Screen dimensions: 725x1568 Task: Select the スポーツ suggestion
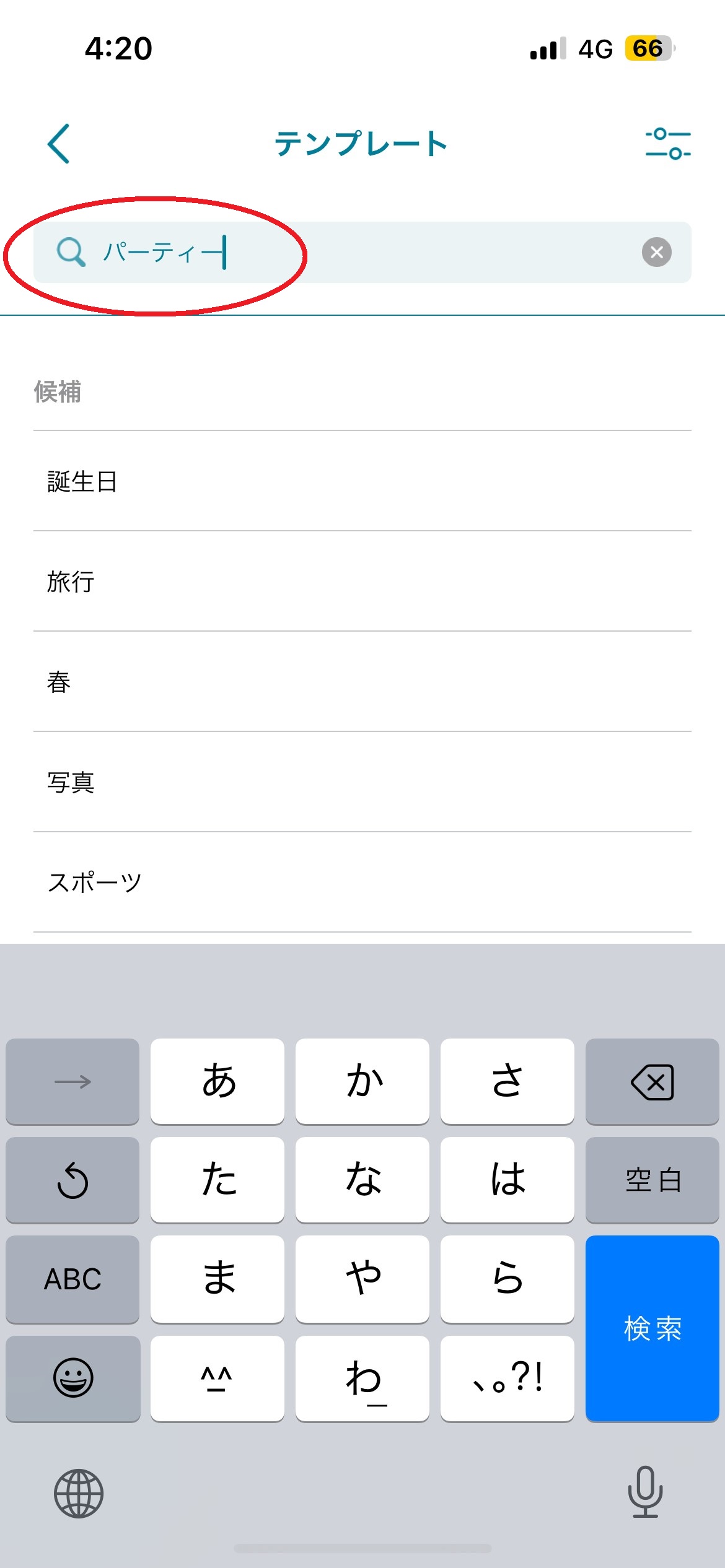point(362,882)
